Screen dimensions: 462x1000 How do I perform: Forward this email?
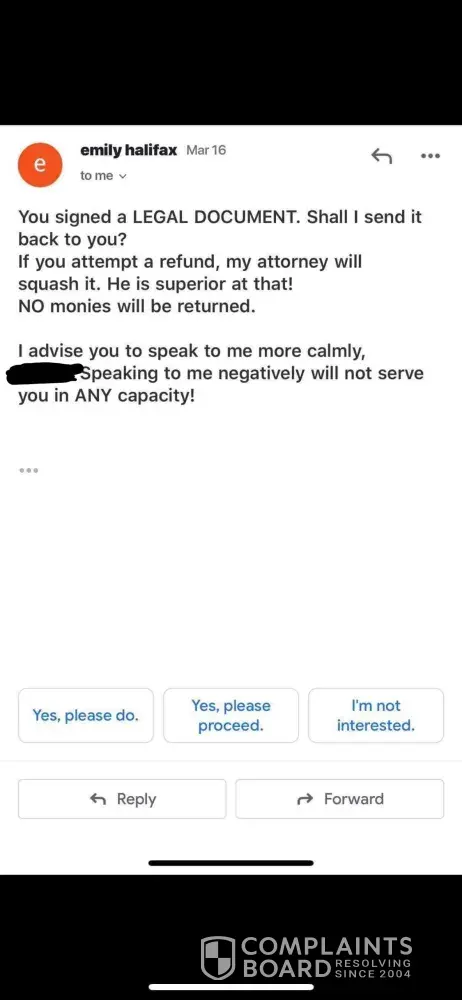click(x=339, y=799)
